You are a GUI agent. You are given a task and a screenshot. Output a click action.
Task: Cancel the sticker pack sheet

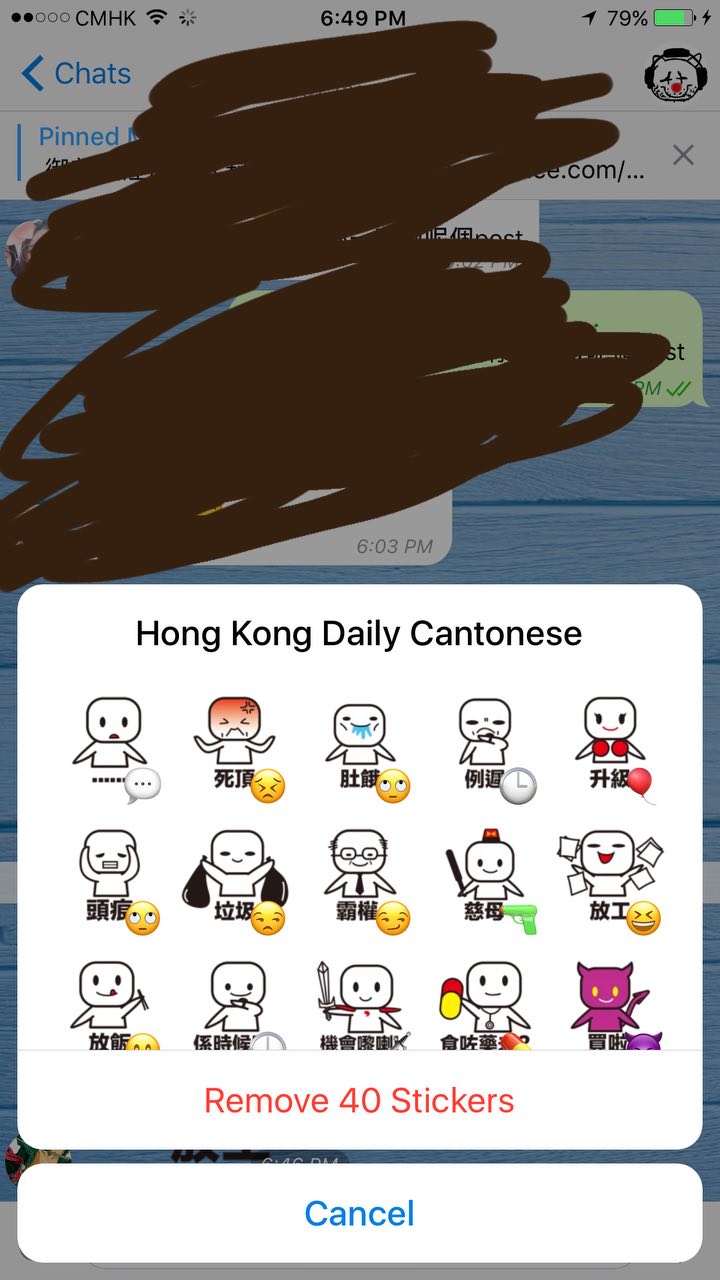[359, 1214]
